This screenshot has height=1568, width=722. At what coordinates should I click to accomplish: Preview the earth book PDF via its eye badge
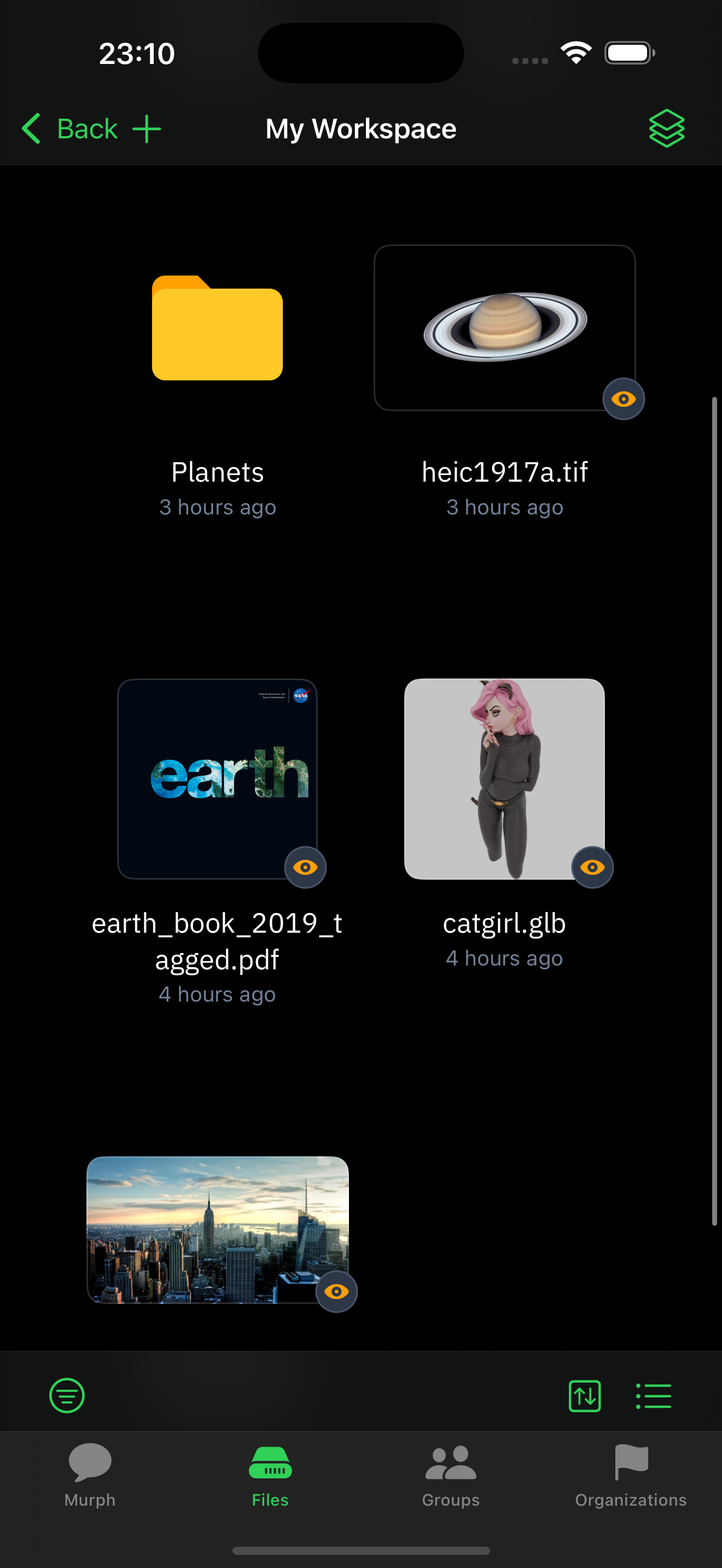click(305, 868)
